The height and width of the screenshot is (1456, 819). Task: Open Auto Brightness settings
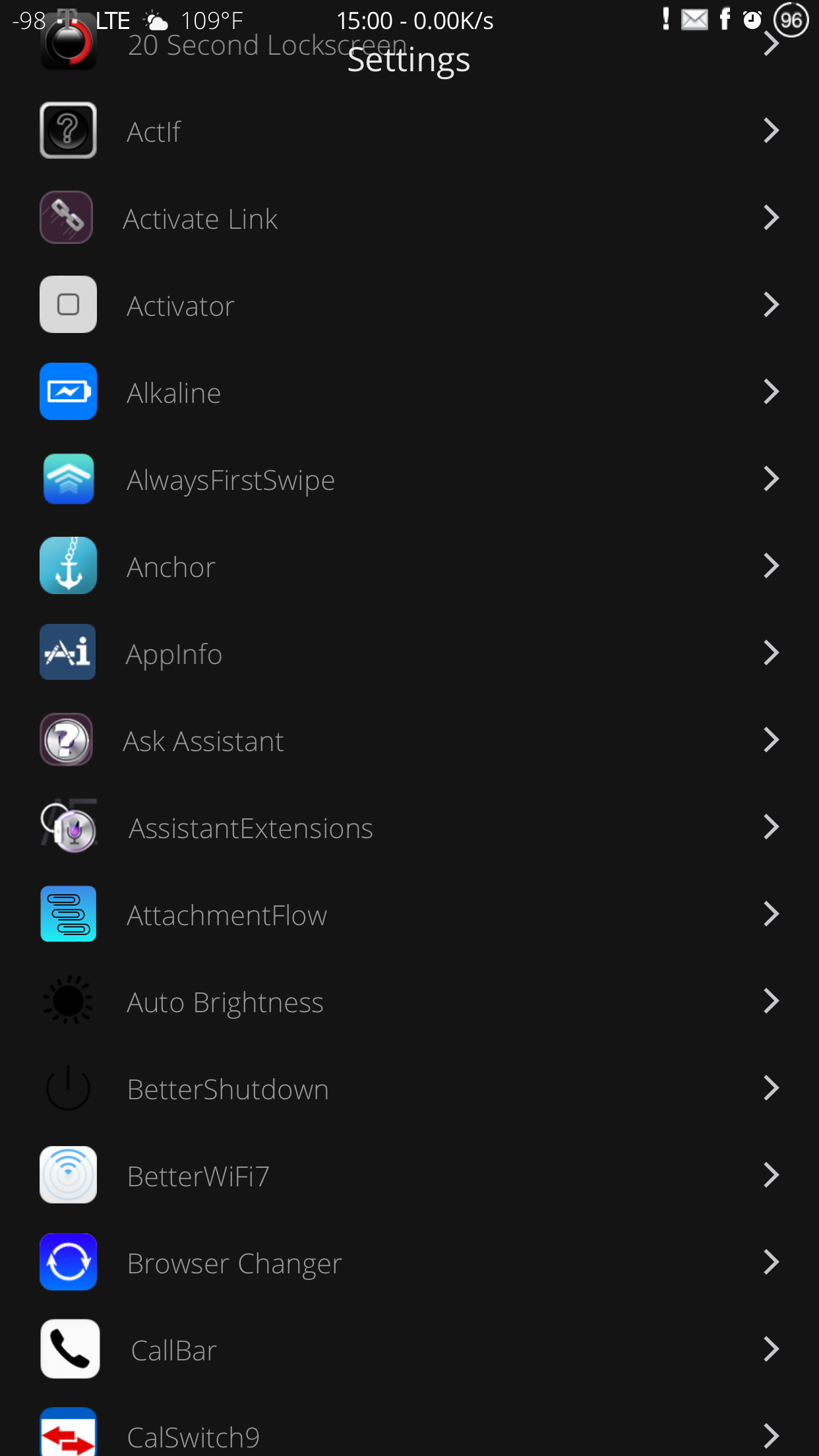click(409, 1001)
